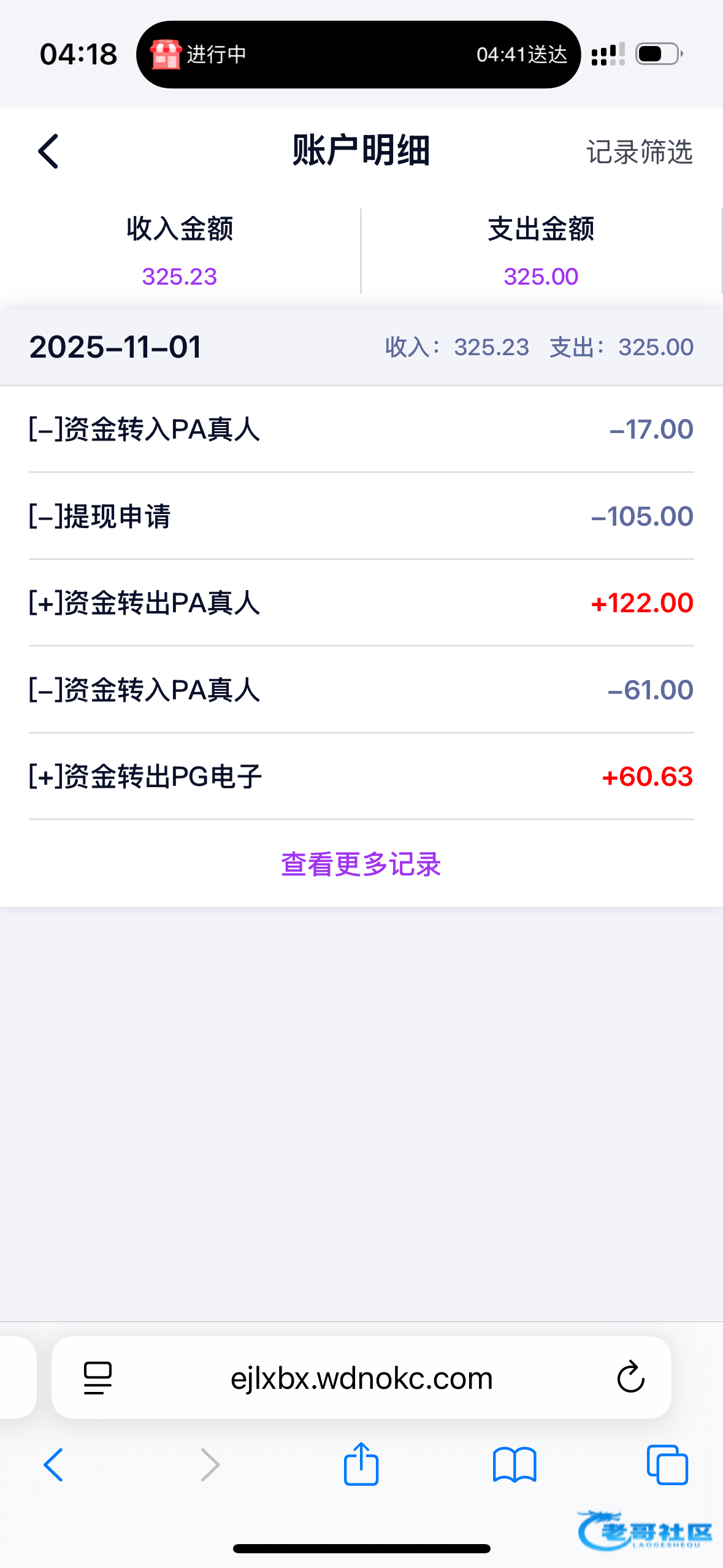Open Safari bookmarks
The width and height of the screenshot is (723, 1568).
pos(514,1465)
